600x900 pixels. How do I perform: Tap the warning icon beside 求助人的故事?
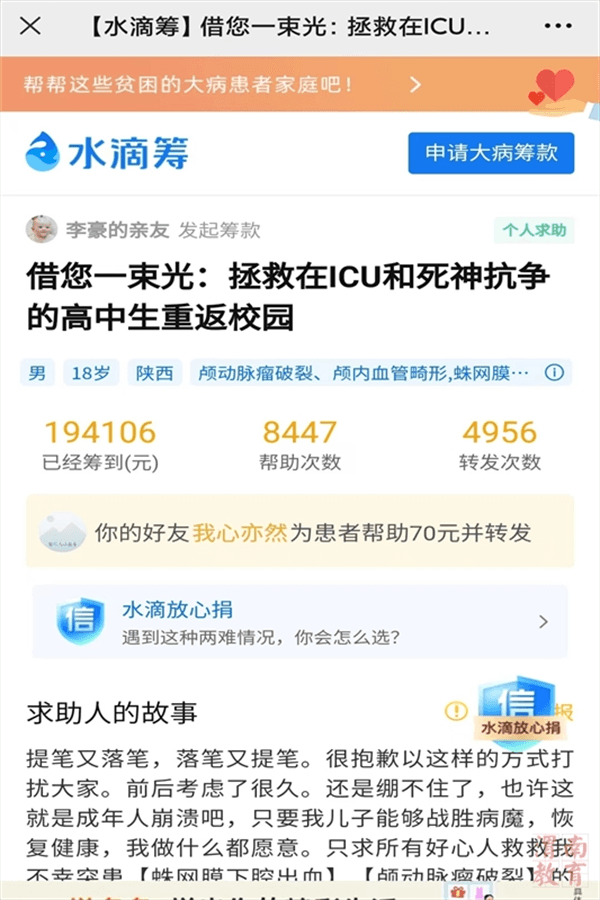coord(456,711)
